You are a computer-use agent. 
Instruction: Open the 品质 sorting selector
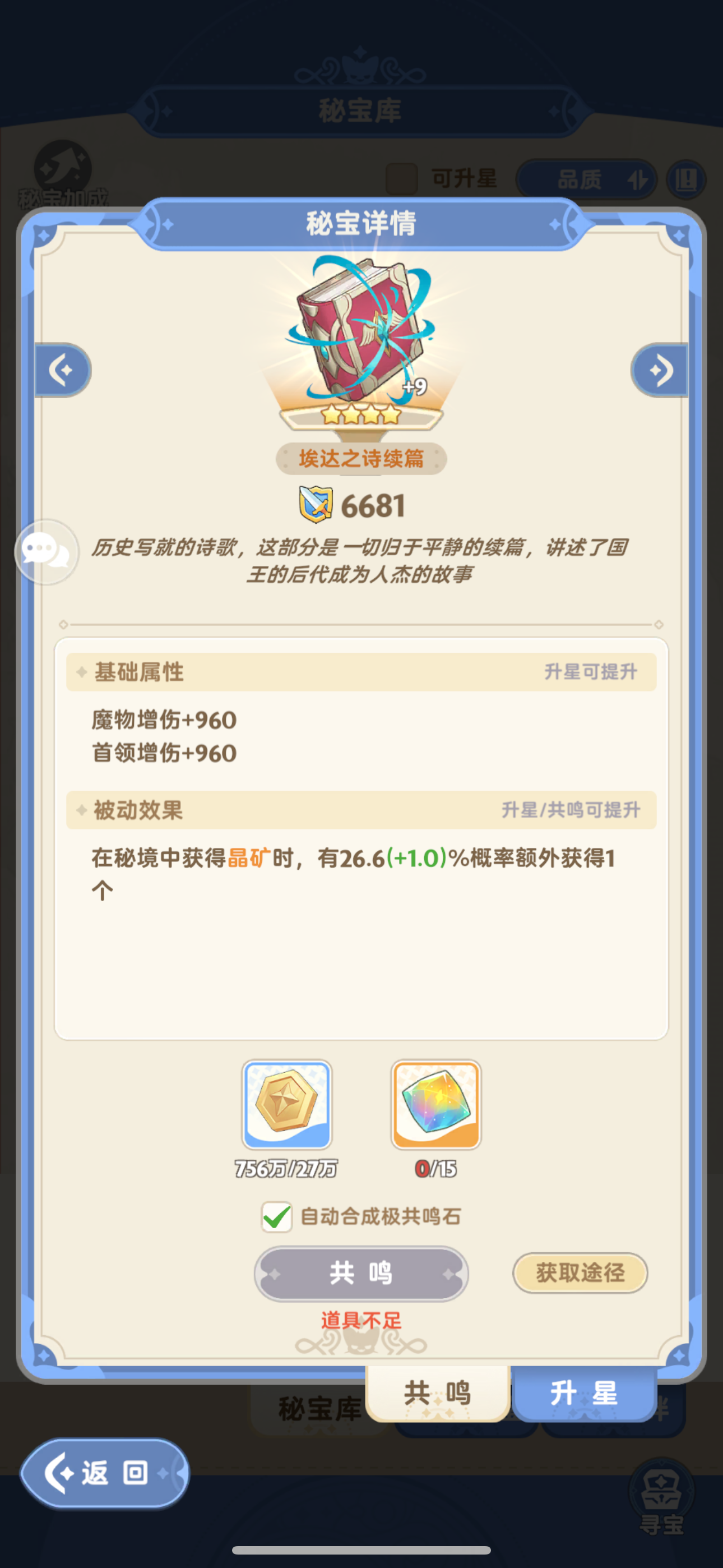tap(578, 179)
